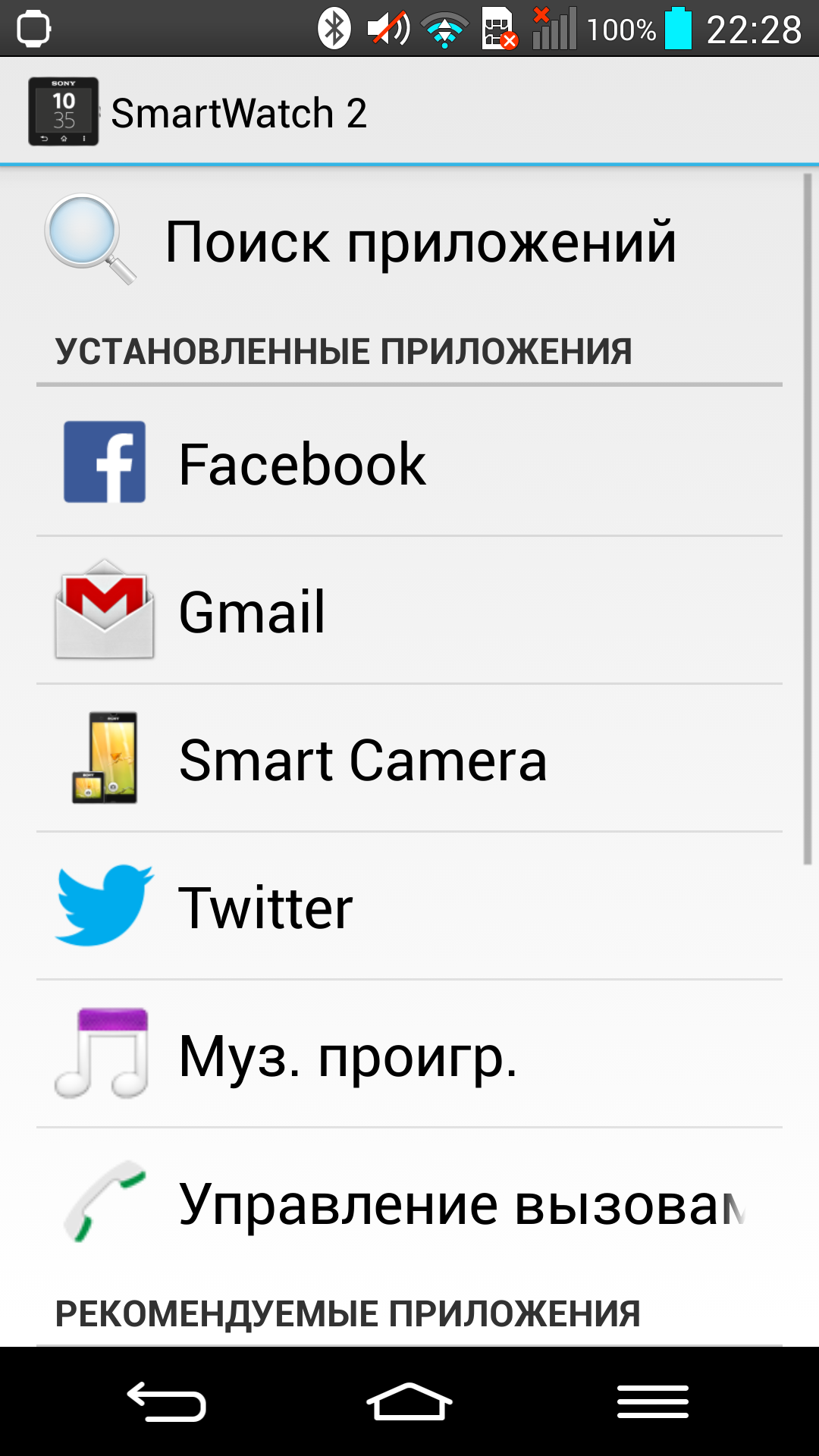Open the Facebook app settings

pos(409,463)
